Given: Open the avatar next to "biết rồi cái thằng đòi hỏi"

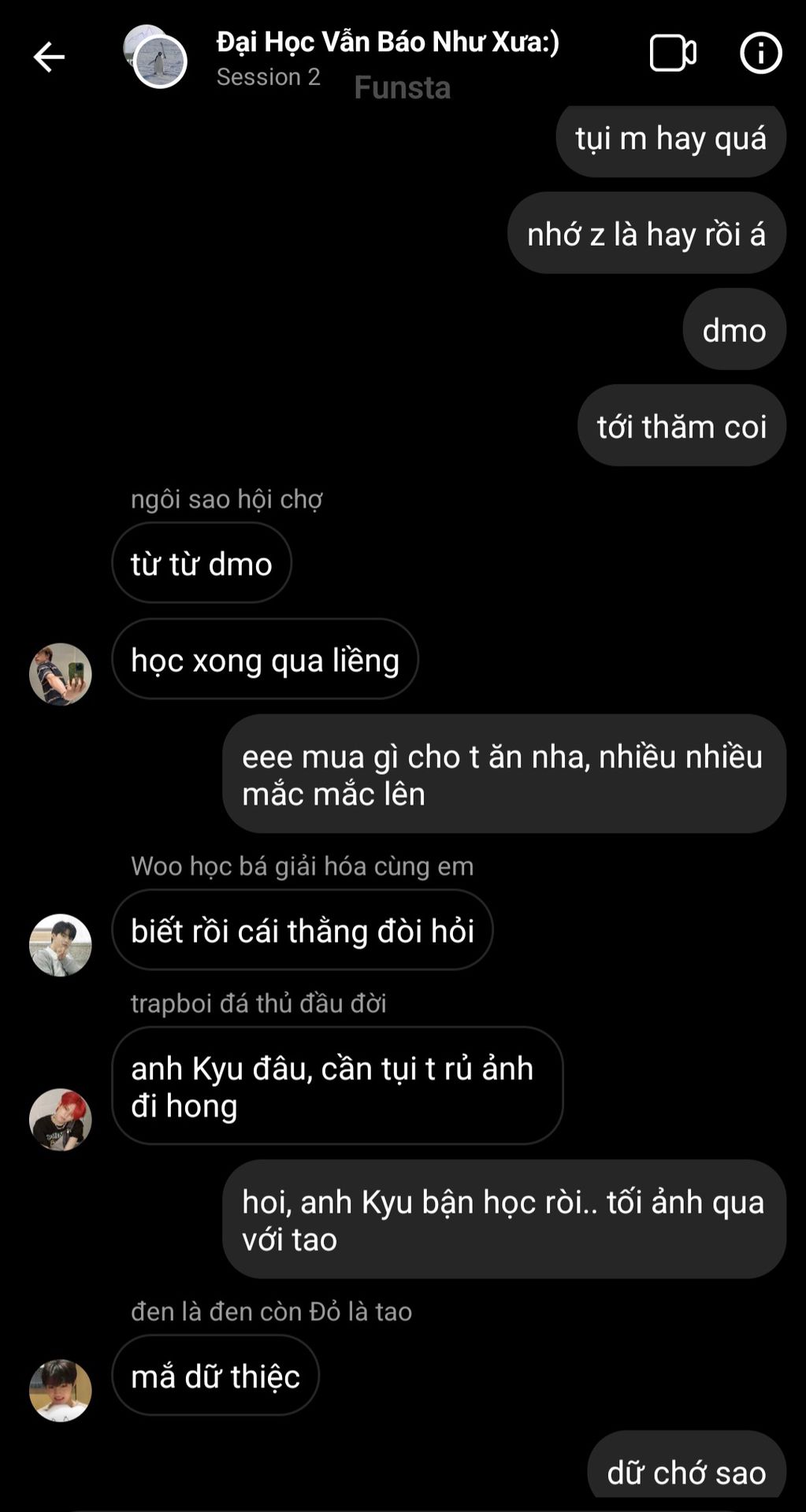Looking at the screenshot, I should tap(61, 944).
